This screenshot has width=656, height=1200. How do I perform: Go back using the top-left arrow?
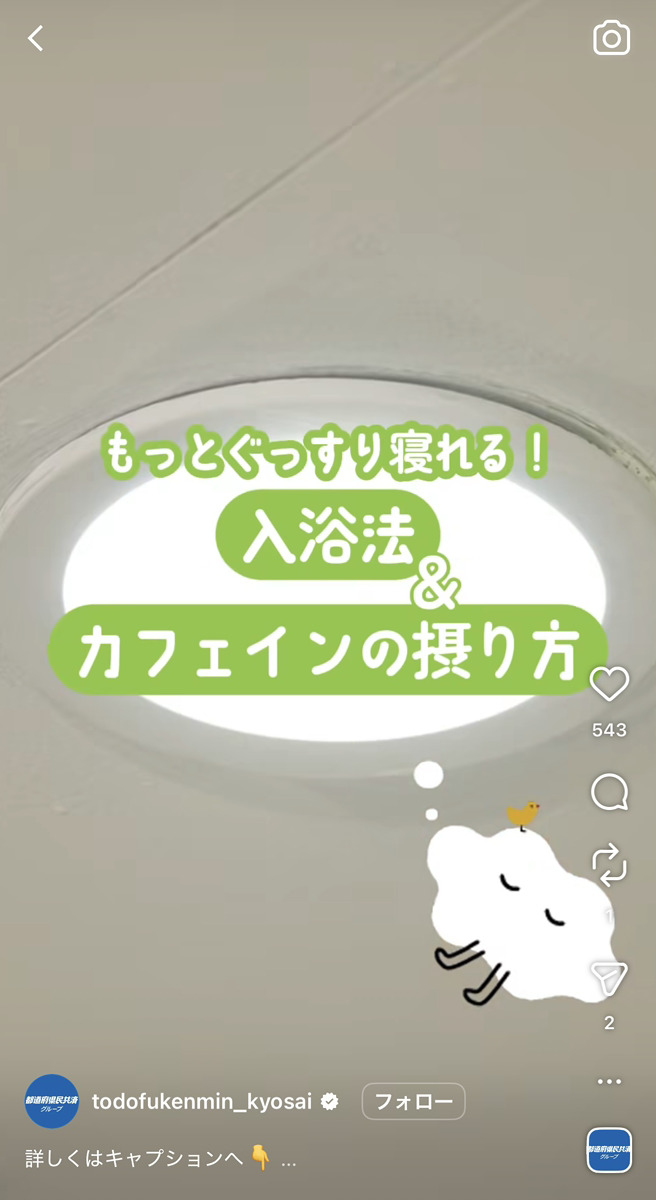tap(36, 39)
